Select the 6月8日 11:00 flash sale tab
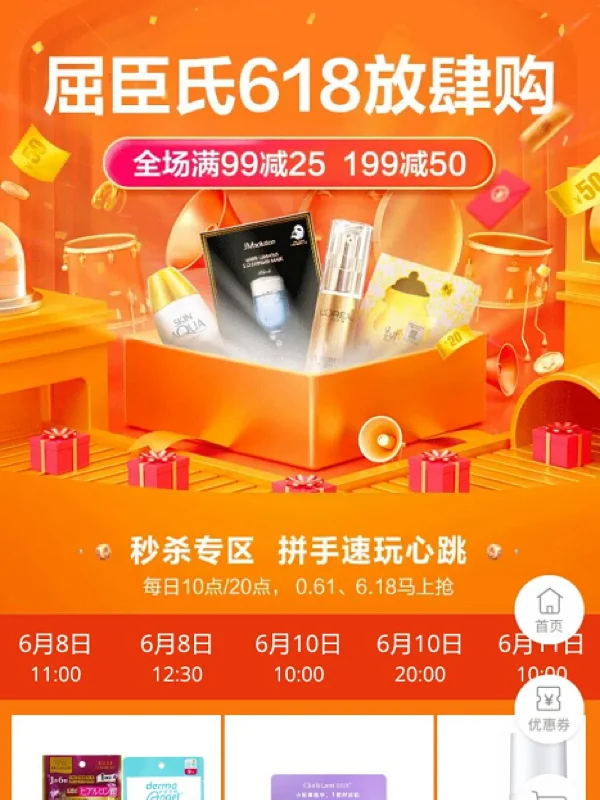Viewport: 600px width, 800px height. 55,657
